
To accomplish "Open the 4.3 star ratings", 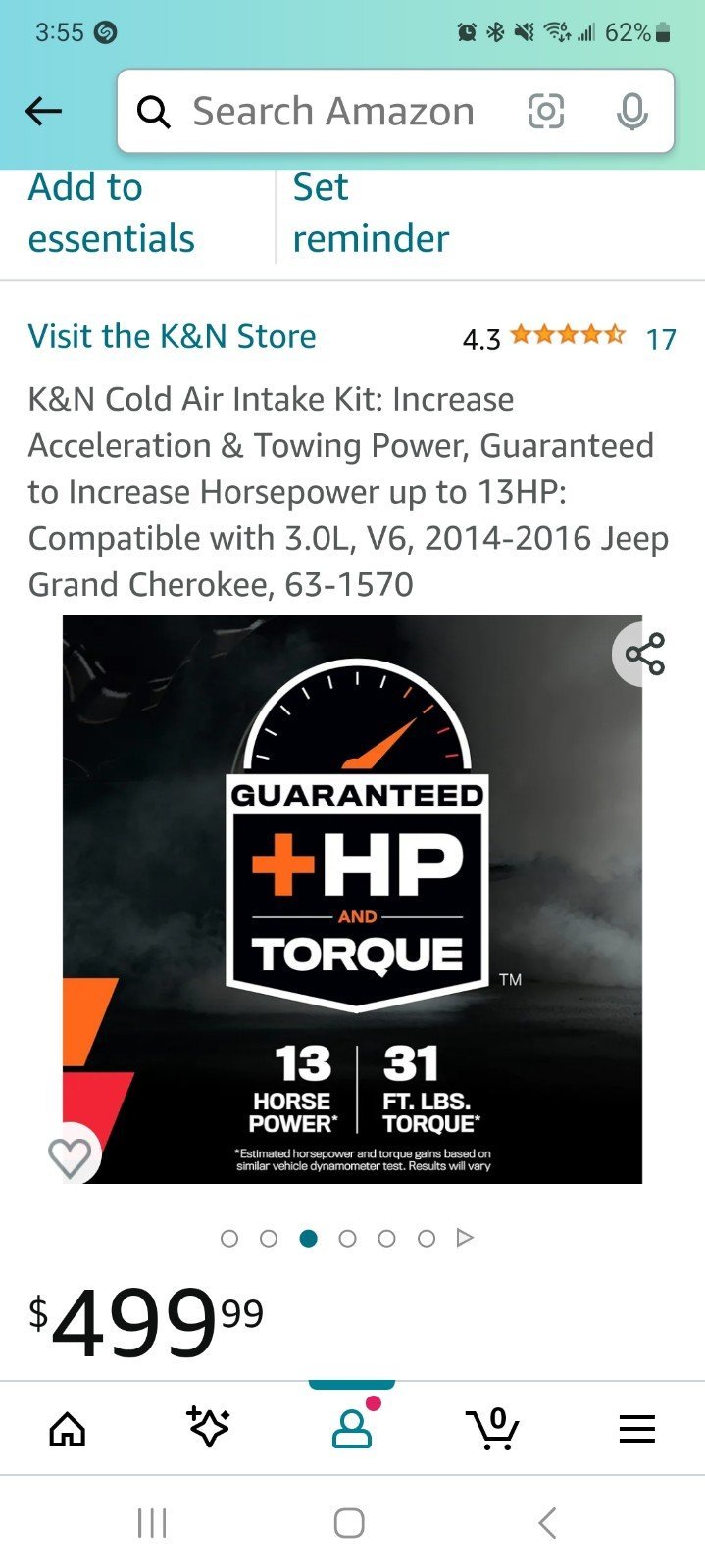I will click(x=567, y=337).
